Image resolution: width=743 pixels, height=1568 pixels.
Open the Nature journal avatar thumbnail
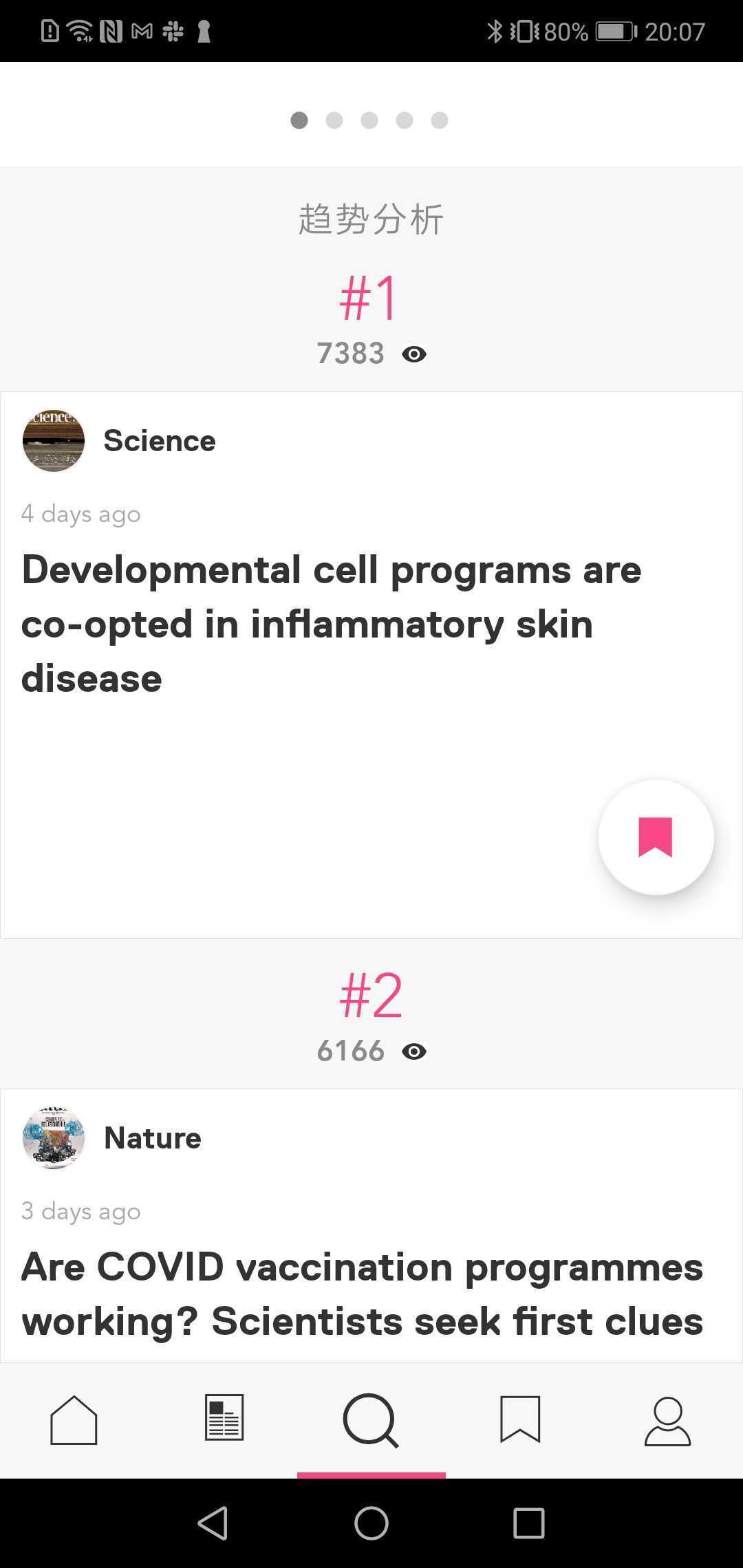pos(53,1138)
